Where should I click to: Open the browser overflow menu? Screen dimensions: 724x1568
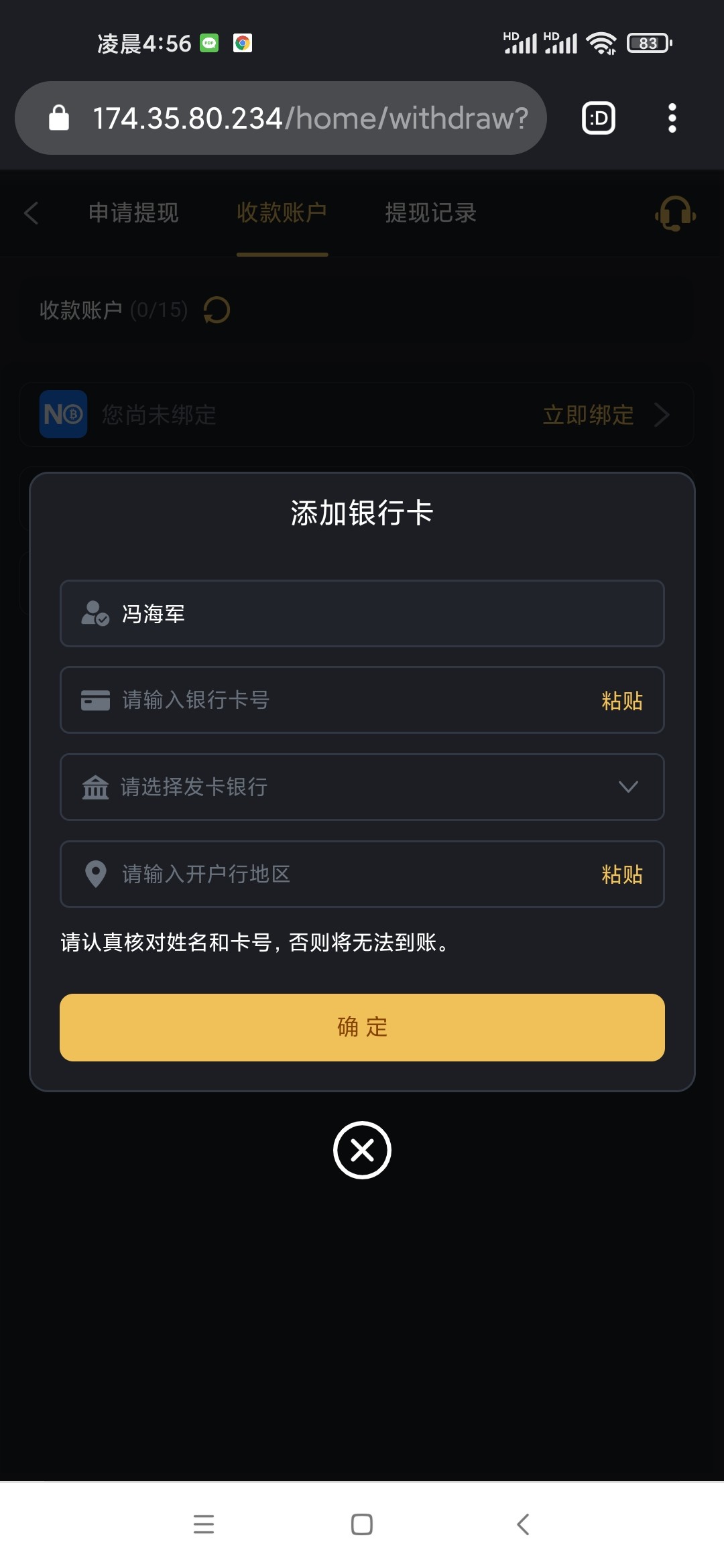672,118
